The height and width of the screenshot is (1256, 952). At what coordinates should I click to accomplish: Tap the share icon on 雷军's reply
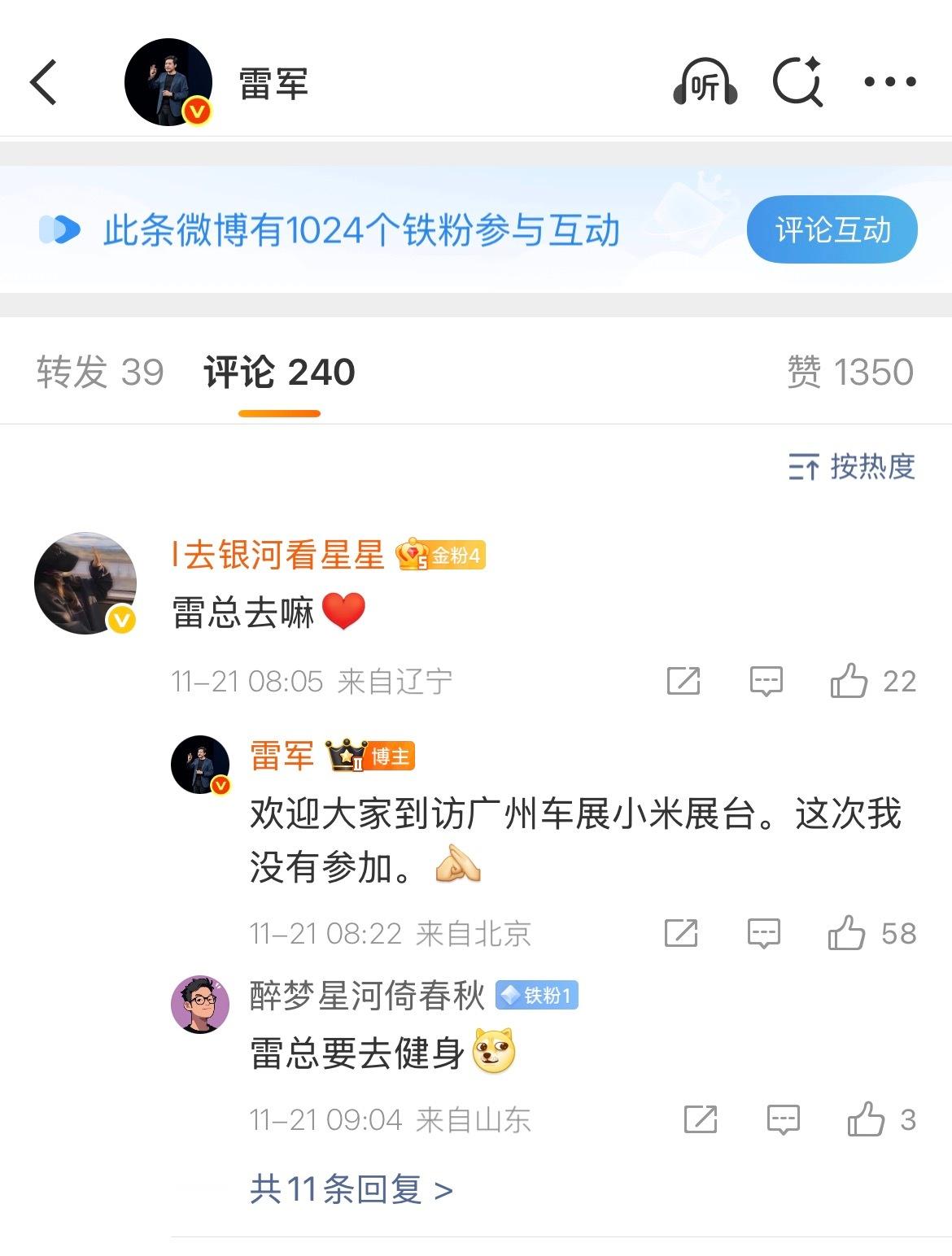[x=683, y=933]
